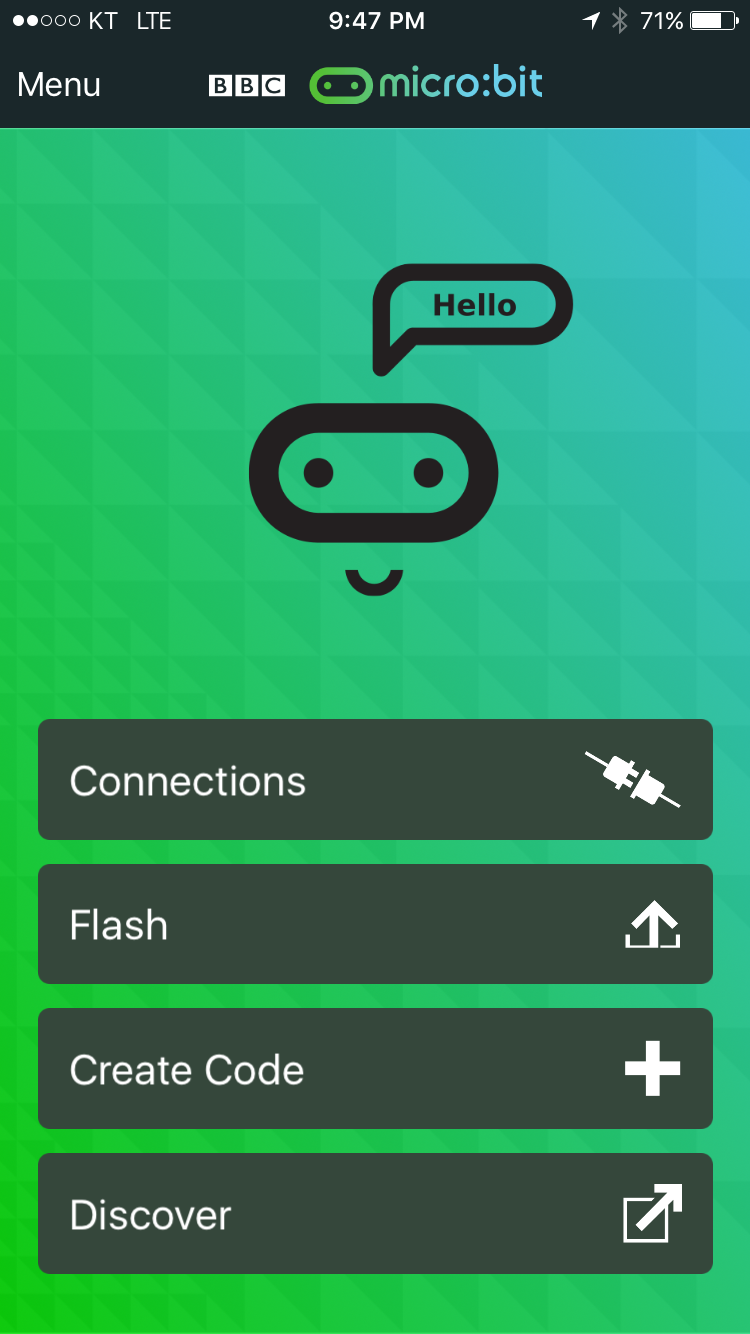750x1334 pixels.
Task: Click the cellular signal dots indicator
Action: click(x=40, y=18)
